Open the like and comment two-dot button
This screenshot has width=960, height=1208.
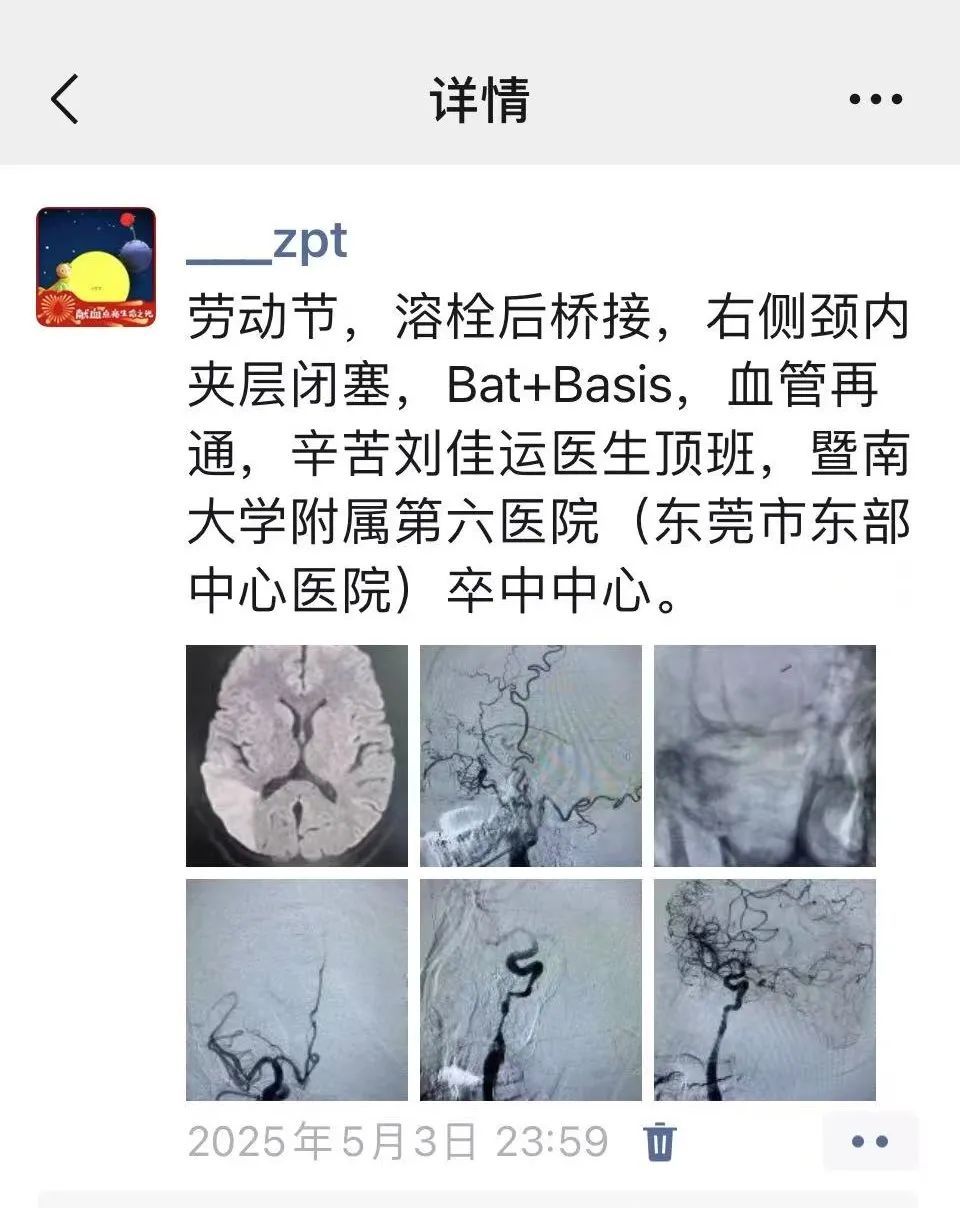click(x=869, y=1141)
